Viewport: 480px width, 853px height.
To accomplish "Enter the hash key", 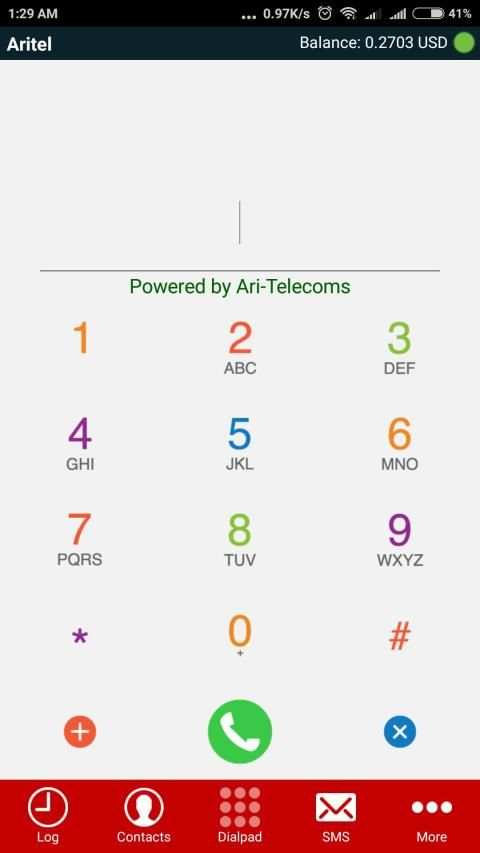I will [x=399, y=636].
